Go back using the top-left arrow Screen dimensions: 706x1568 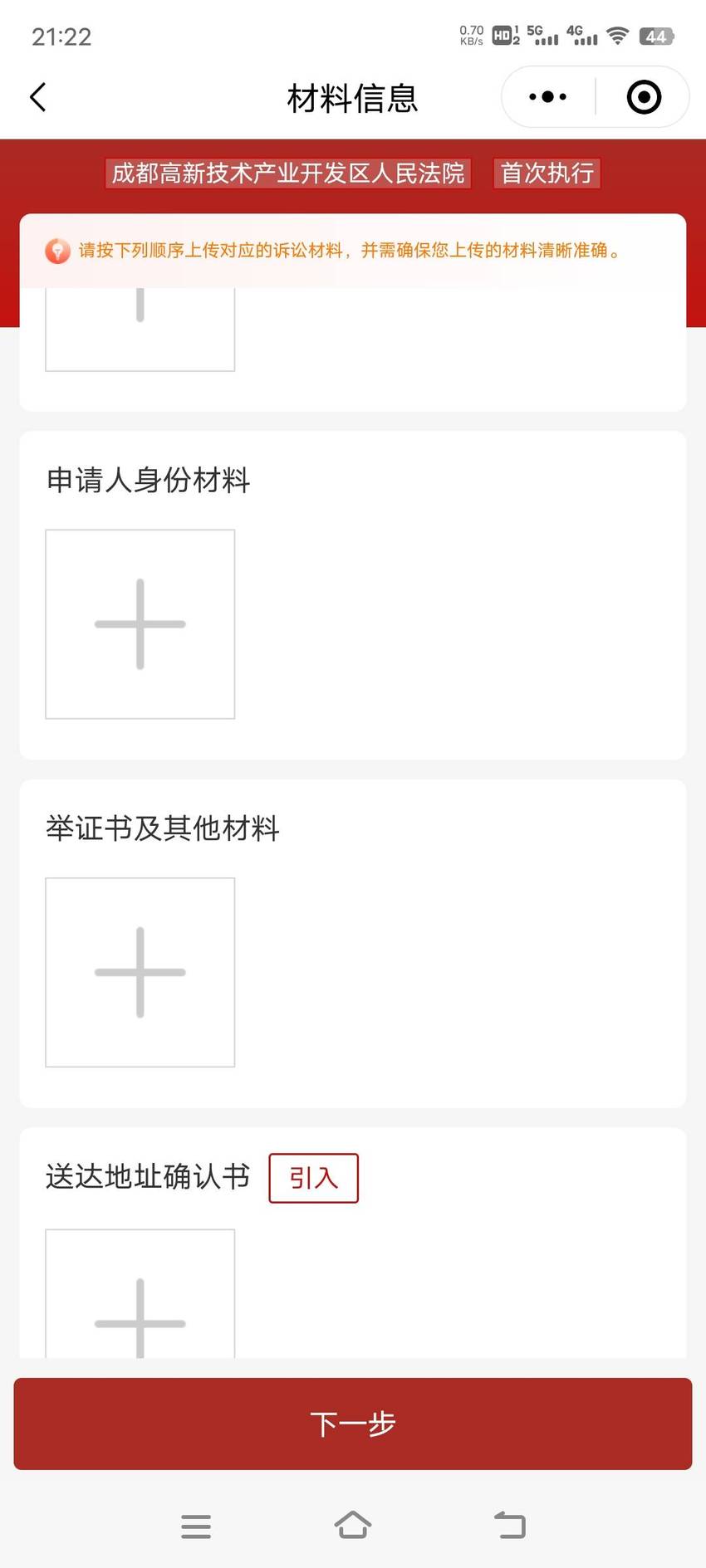click(38, 97)
